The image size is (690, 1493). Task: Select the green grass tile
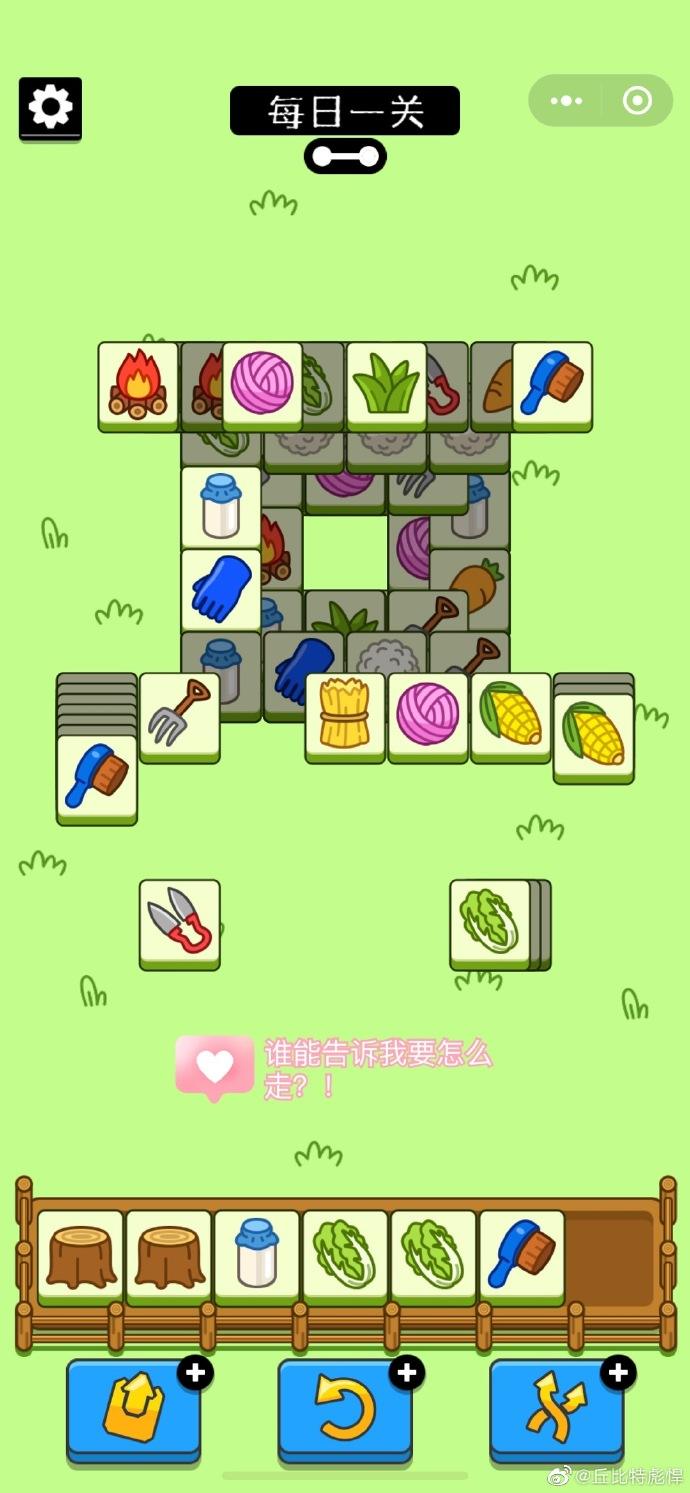tap(386, 384)
